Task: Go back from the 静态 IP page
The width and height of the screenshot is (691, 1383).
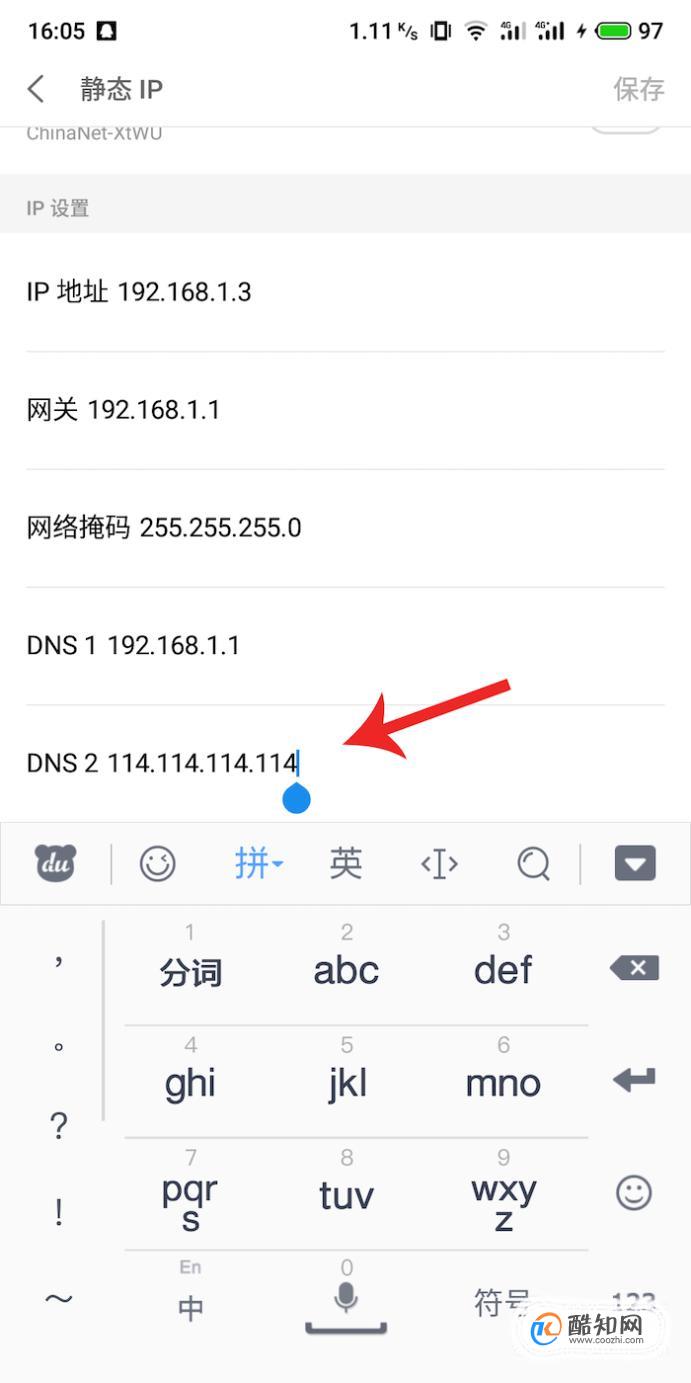Action: click(x=36, y=89)
